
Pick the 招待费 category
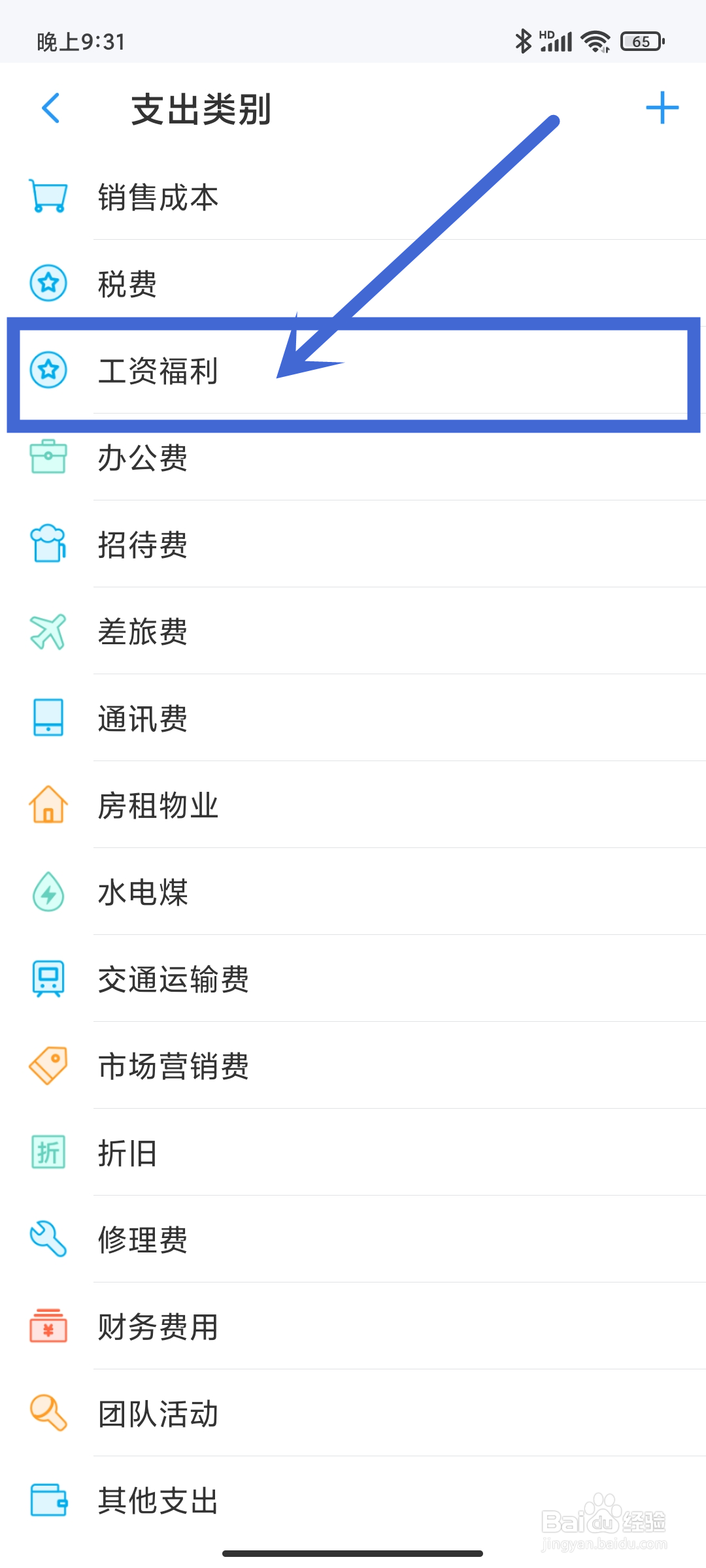tap(143, 545)
